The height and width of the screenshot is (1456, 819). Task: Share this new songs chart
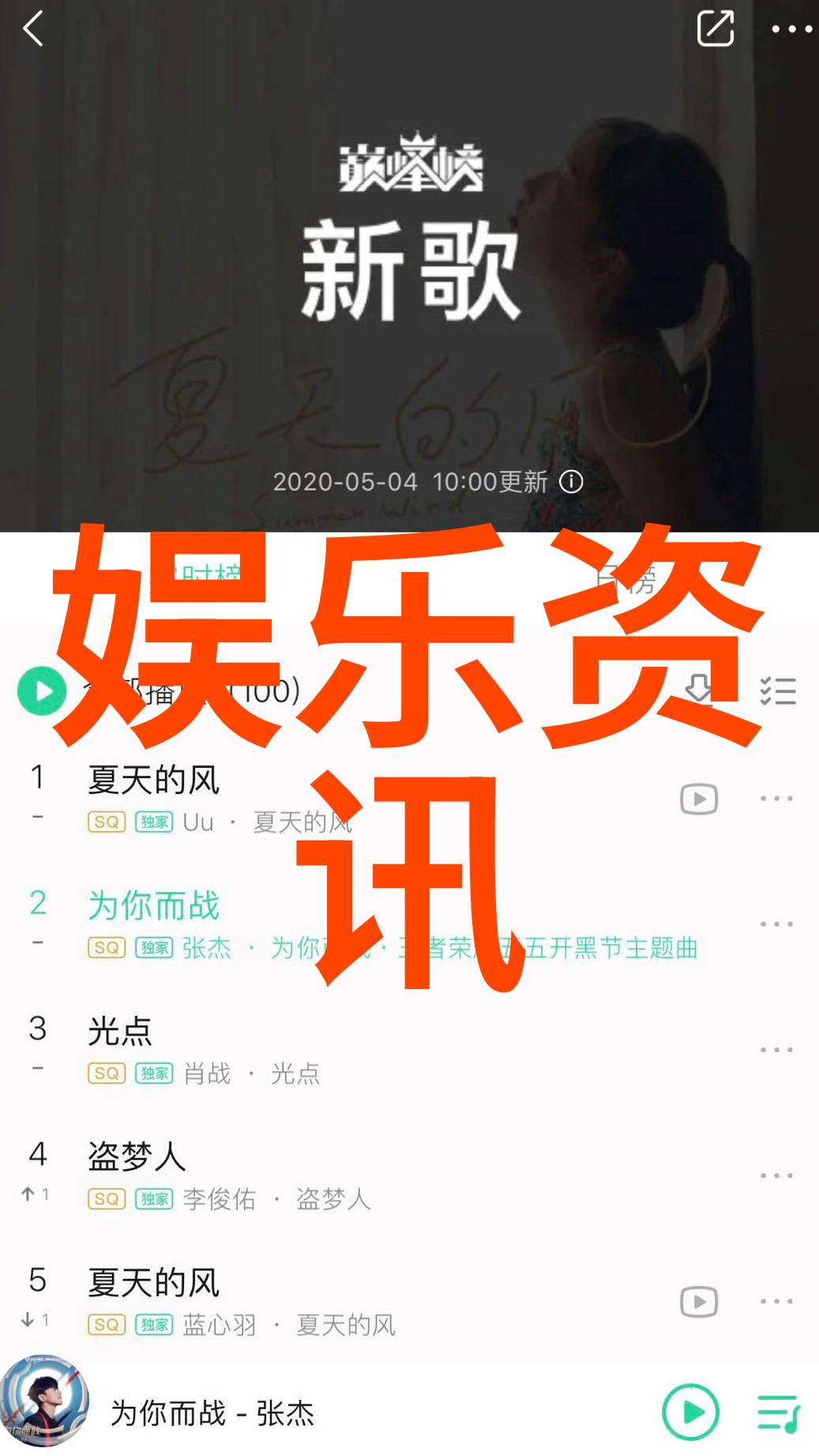pos(715,29)
